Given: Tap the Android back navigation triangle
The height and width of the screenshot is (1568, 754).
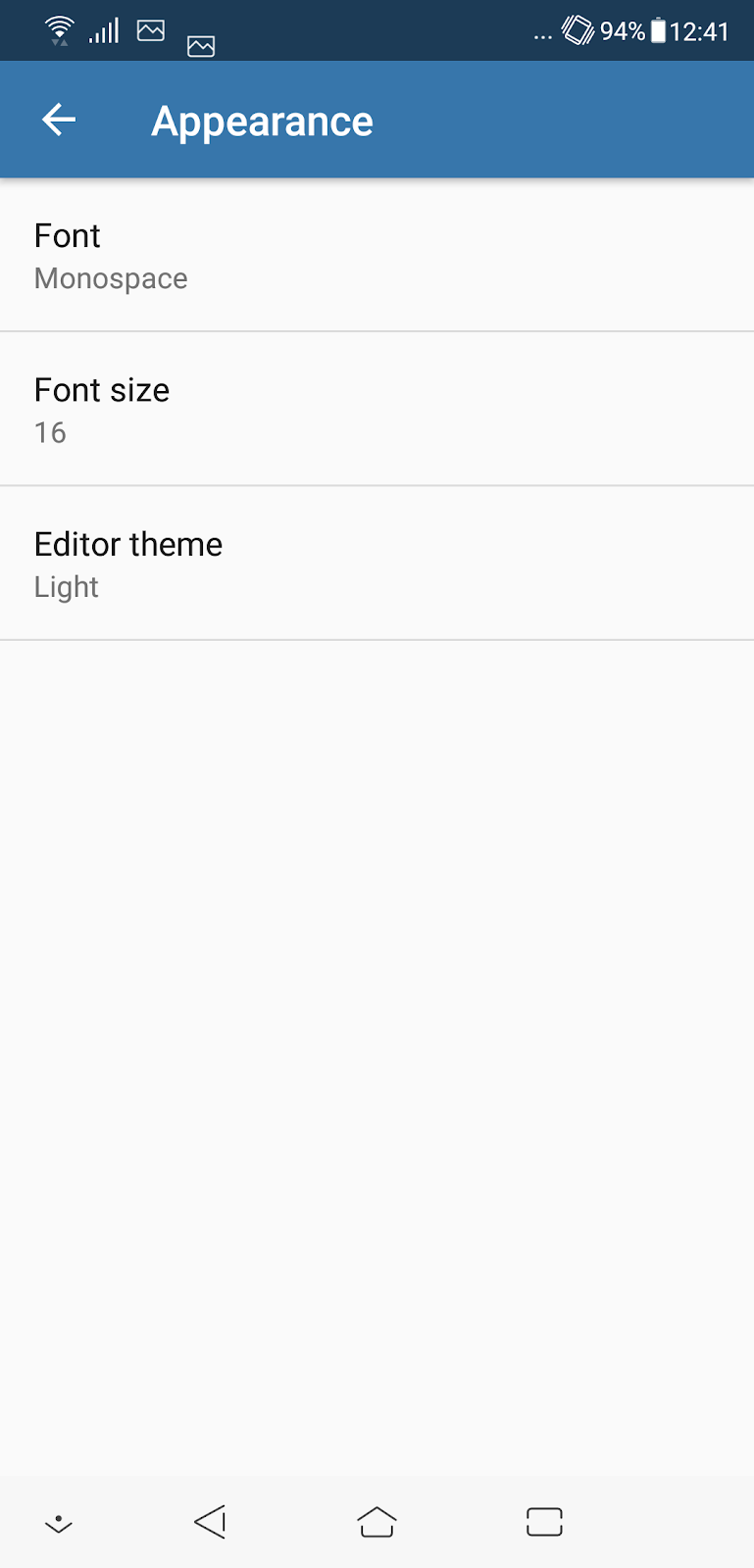Looking at the screenshot, I should (210, 1522).
